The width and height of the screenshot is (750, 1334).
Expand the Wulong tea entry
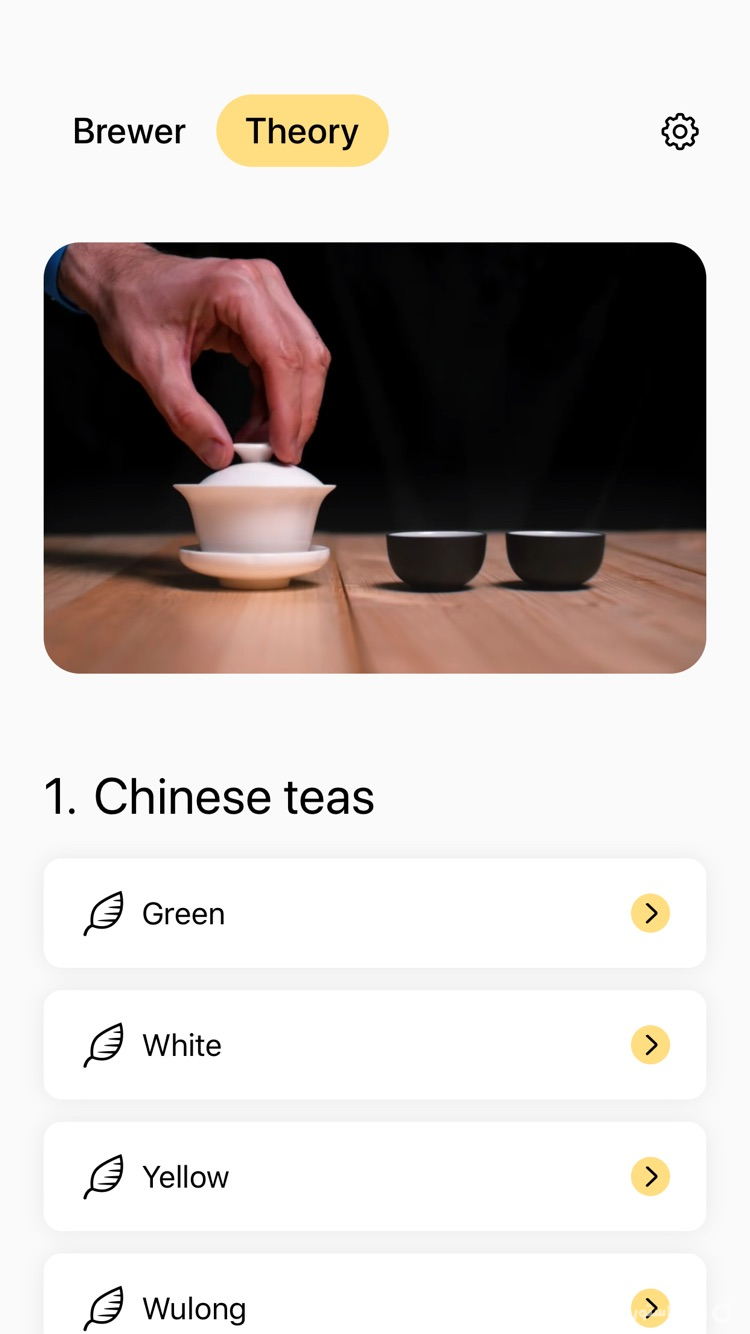375,1300
